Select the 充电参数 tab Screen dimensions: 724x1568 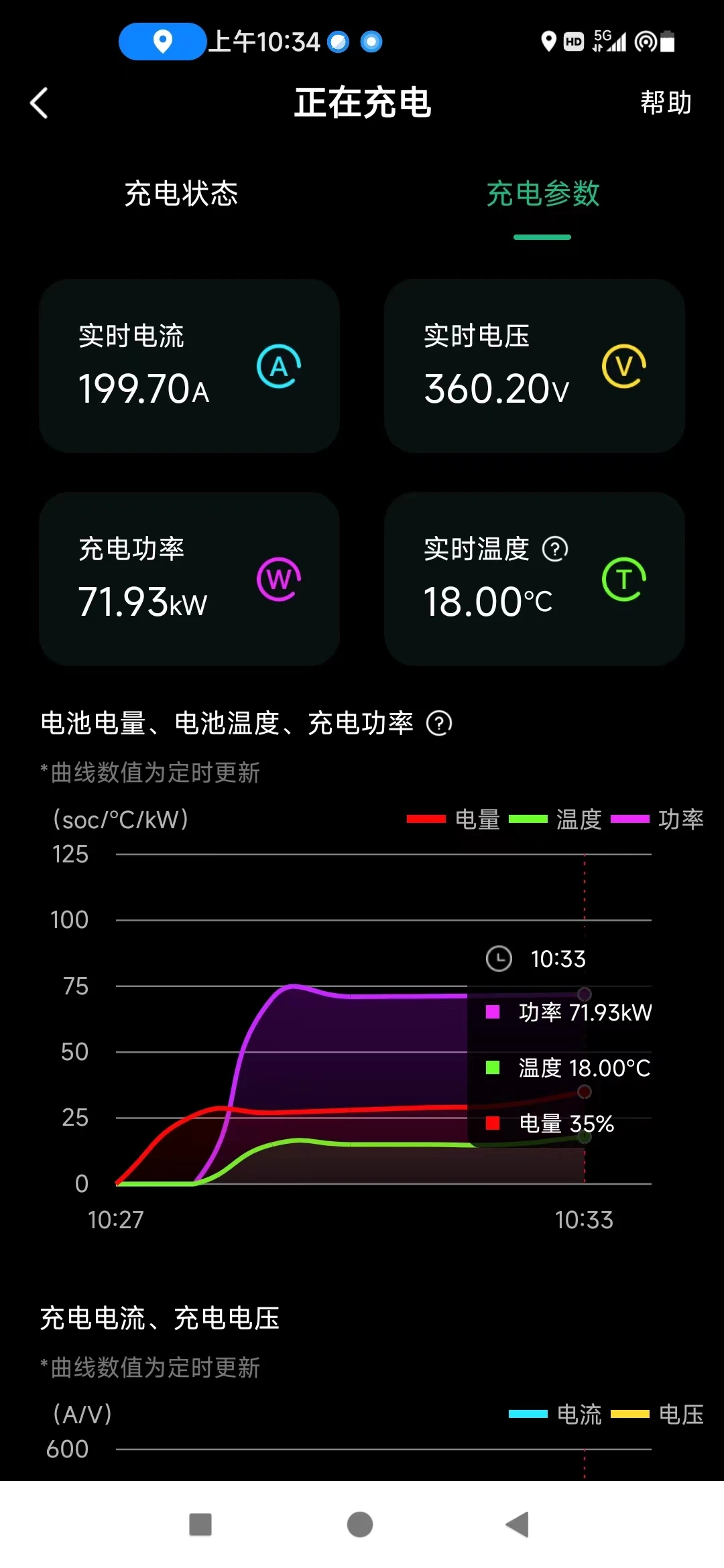[542, 194]
